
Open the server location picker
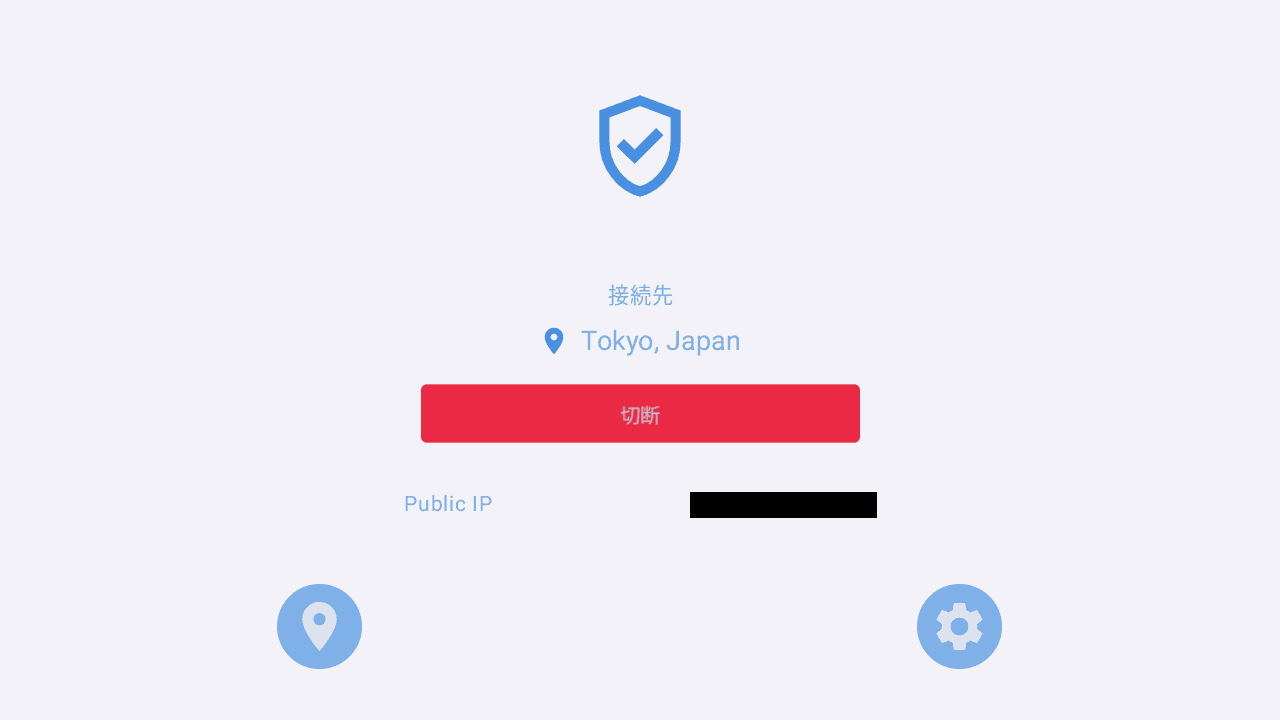(319, 626)
